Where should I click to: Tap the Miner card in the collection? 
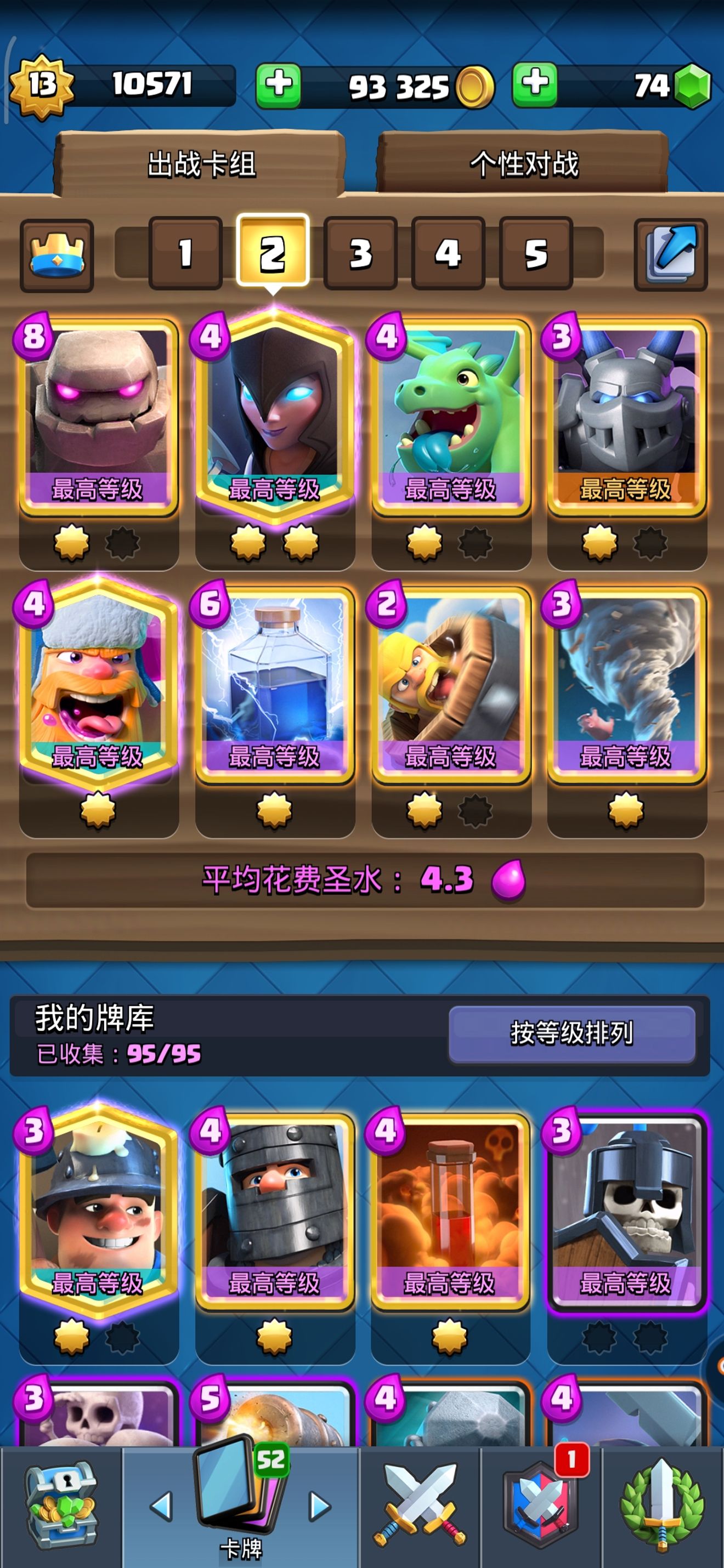pyautogui.click(x=99, y=1211)
